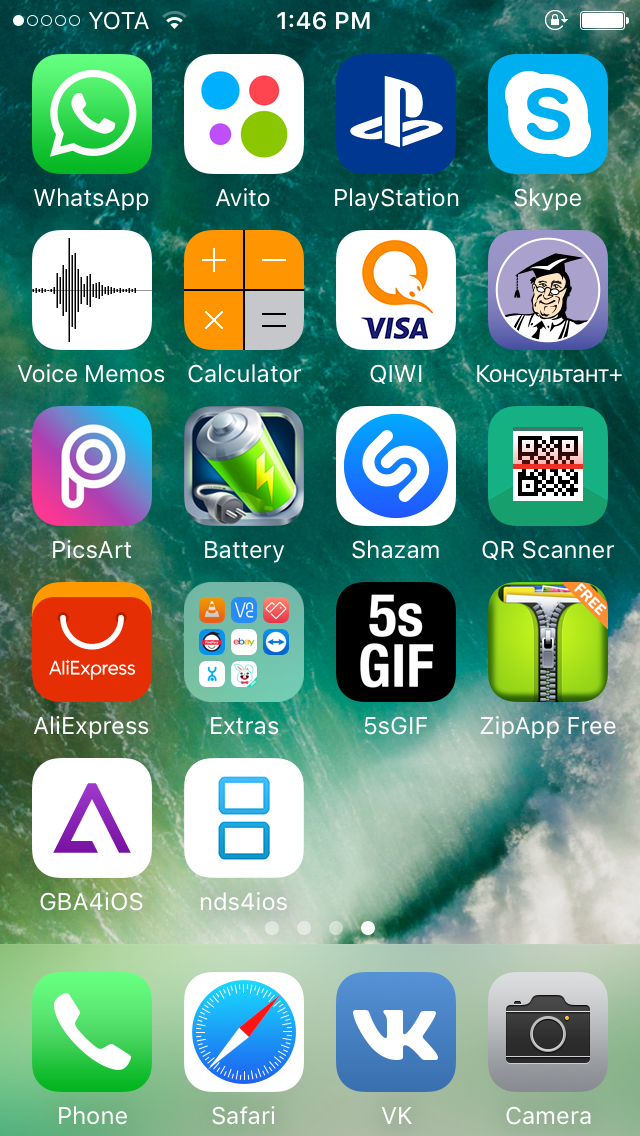Open Safari from the dock

pos(244,1032)
